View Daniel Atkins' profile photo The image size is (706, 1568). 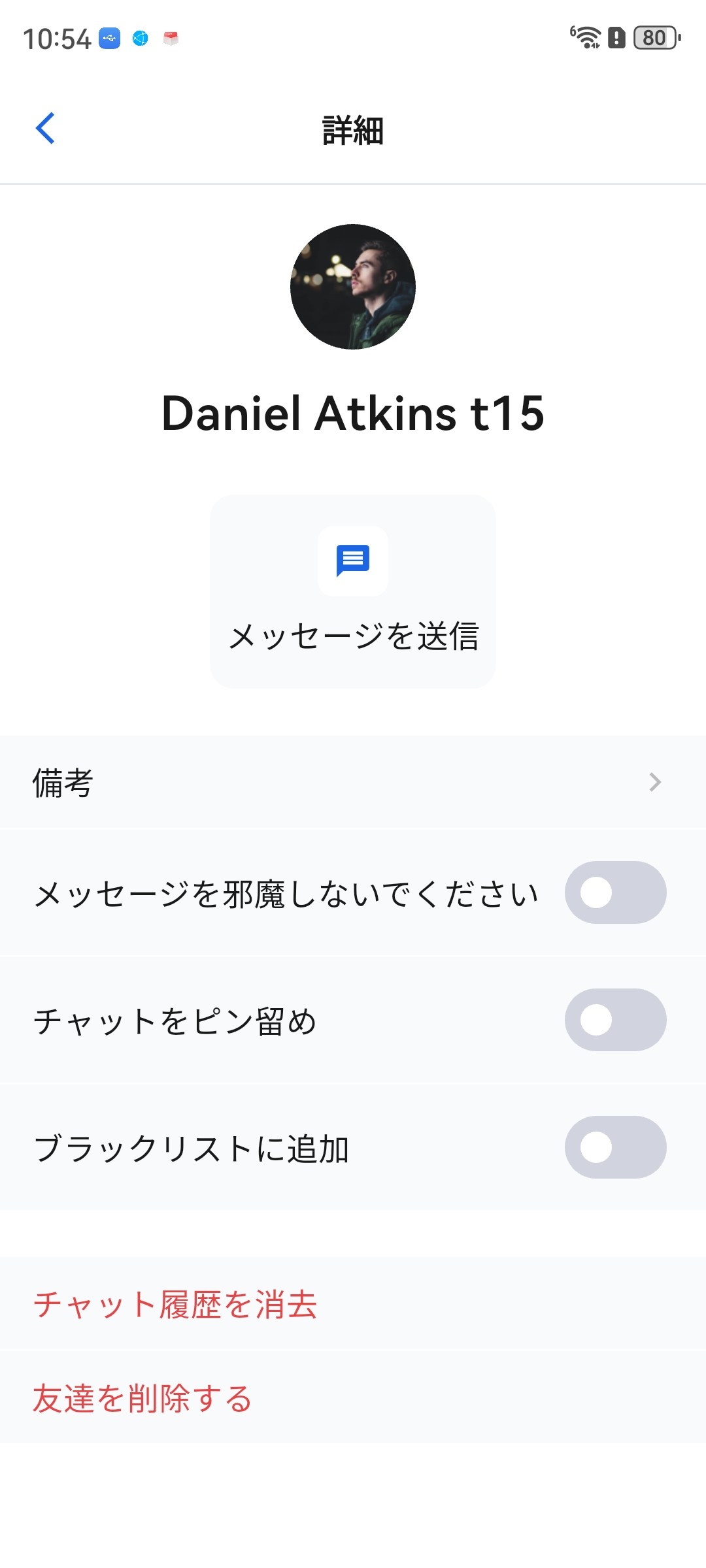pos(353,287)
